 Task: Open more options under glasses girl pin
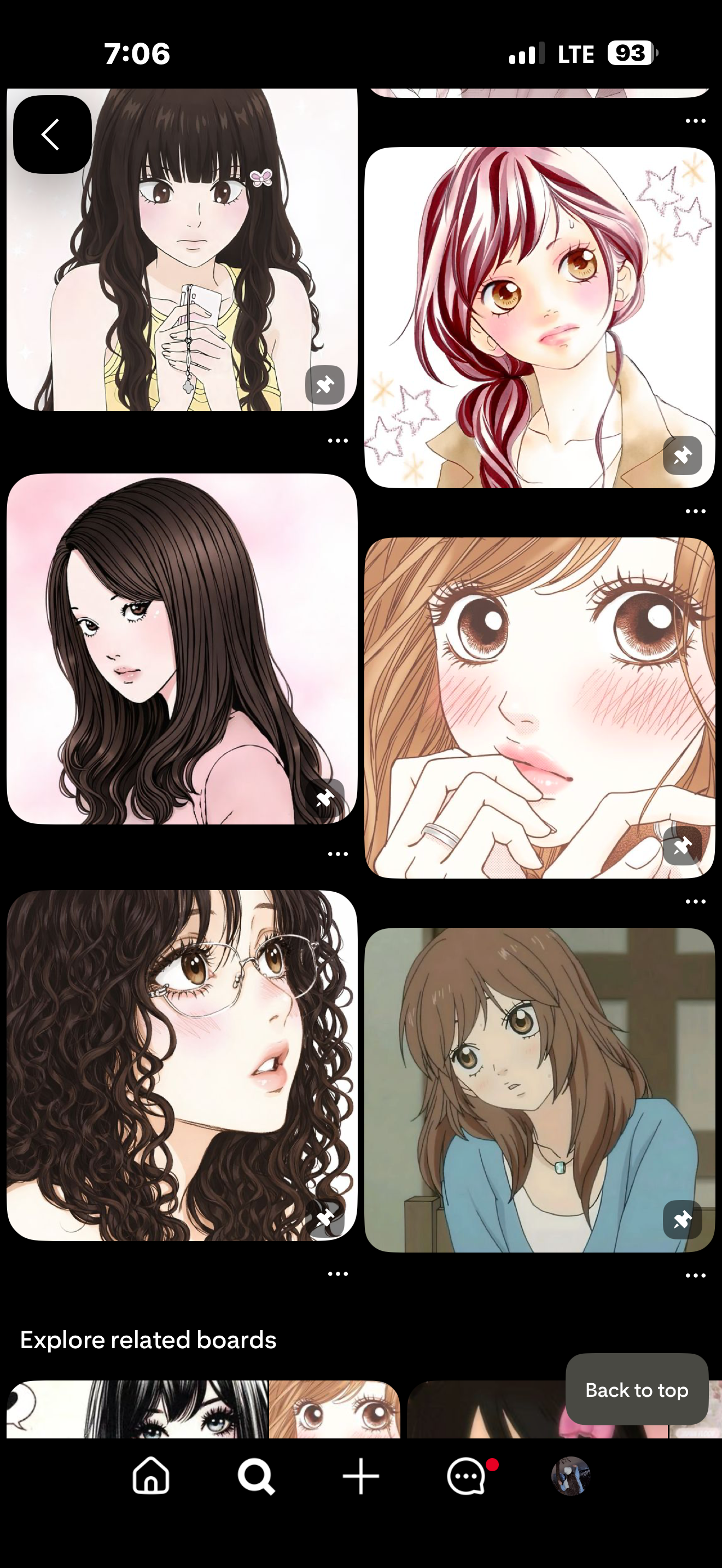(338, 1273)
